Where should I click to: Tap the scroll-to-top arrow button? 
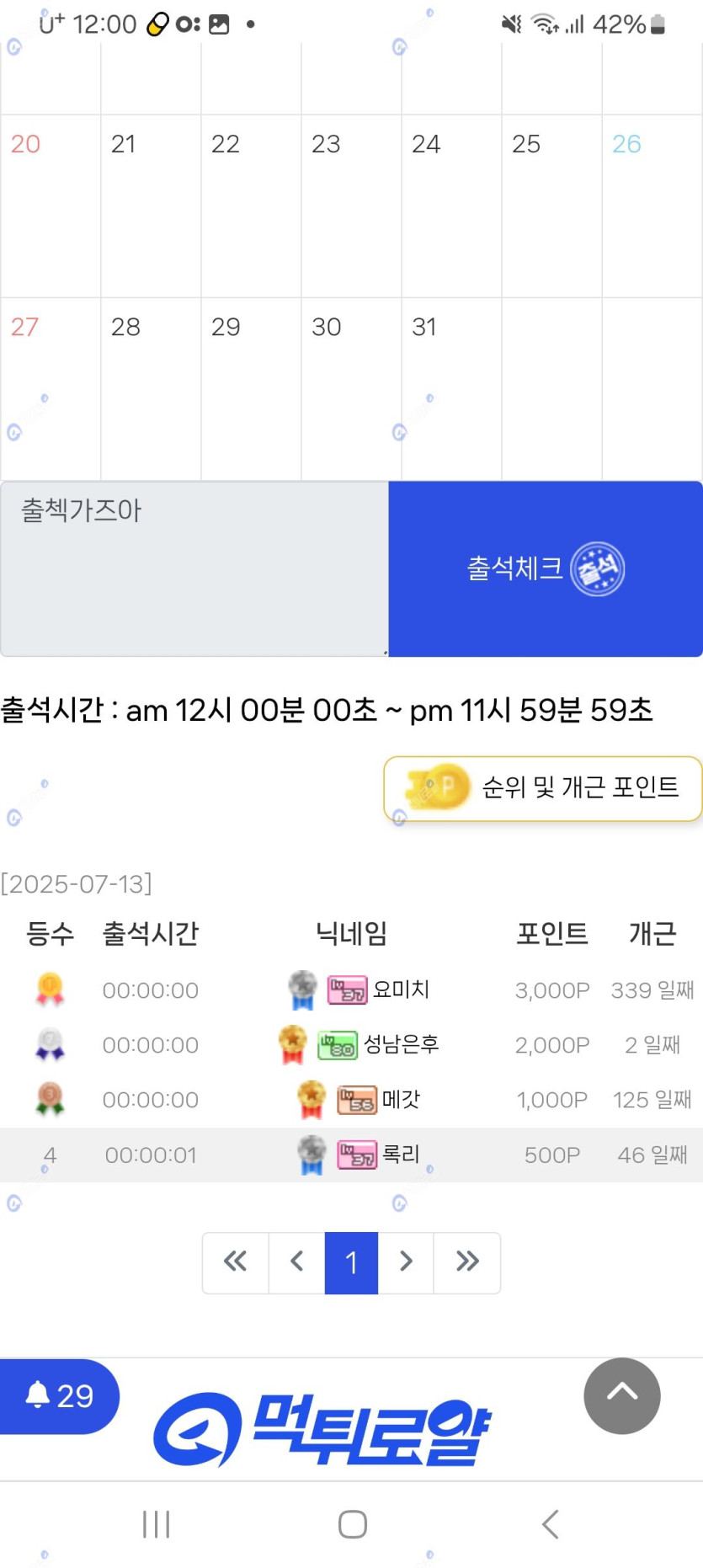622,1395
